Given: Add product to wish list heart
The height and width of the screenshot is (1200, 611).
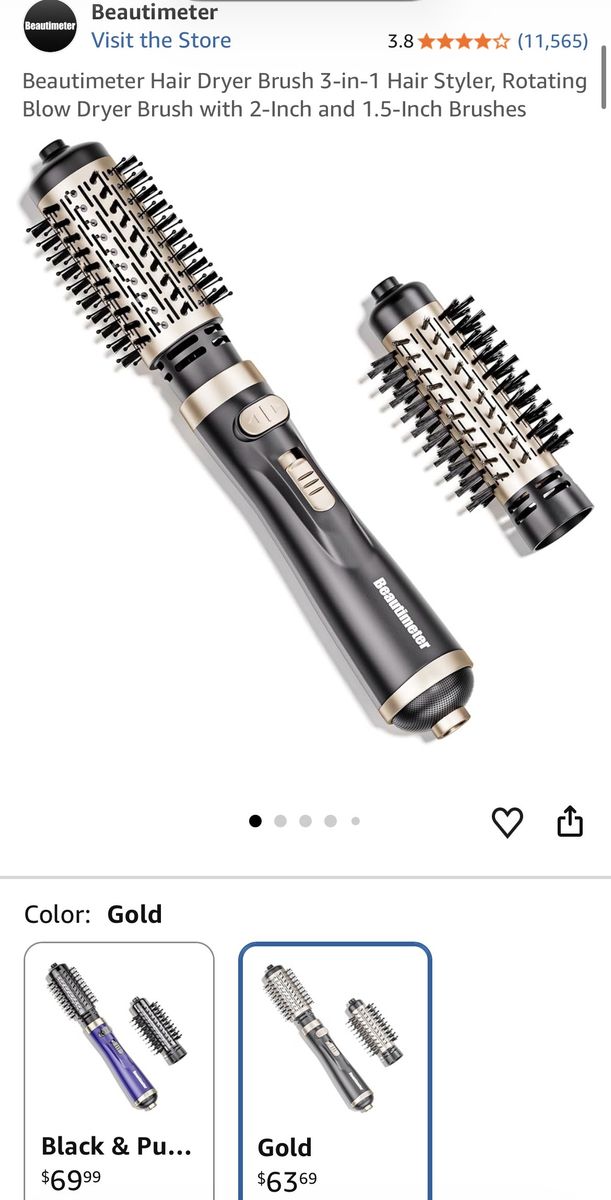Looking at the screenshot, I should click(x=508, y=822).
